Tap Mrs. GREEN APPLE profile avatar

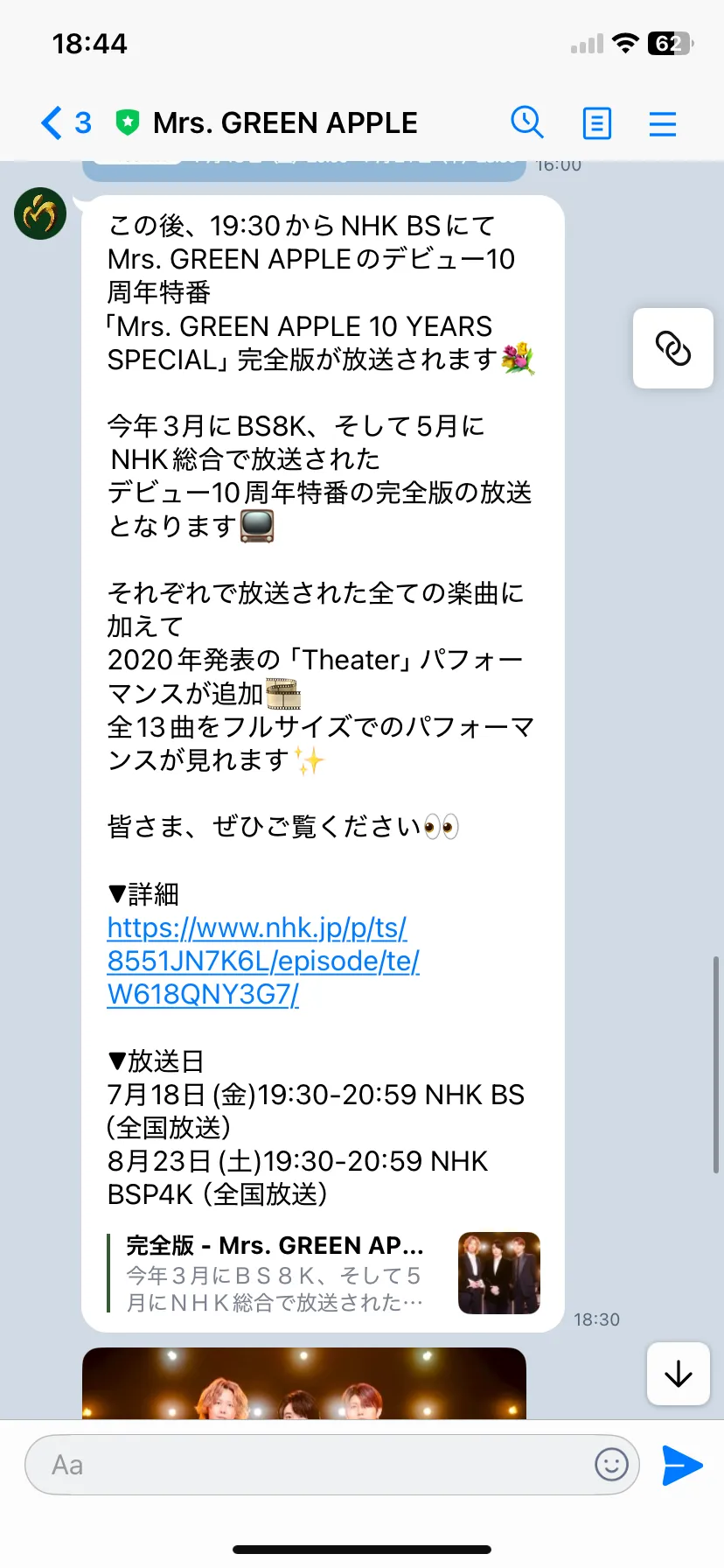[40, 213]
